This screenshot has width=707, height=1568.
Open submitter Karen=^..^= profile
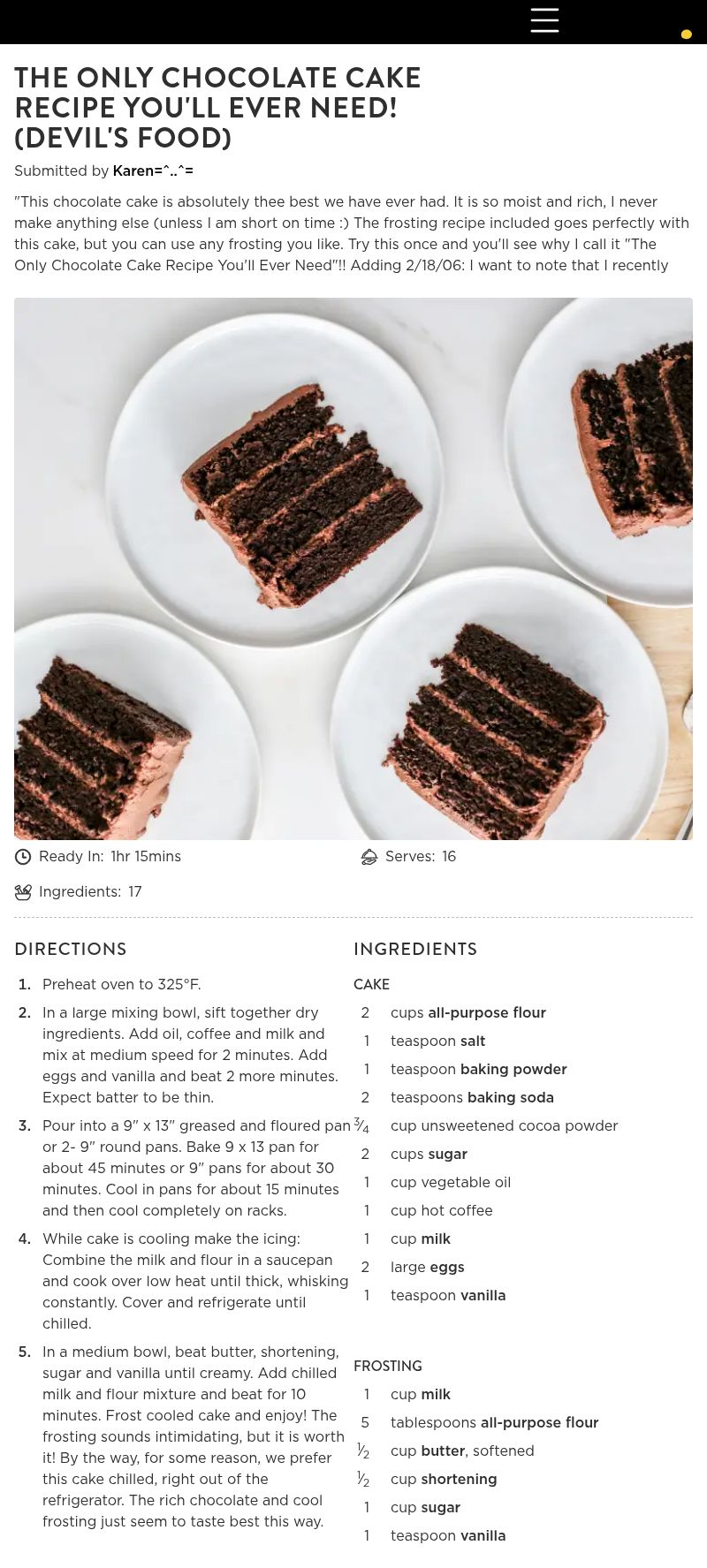tap(153, 170)
